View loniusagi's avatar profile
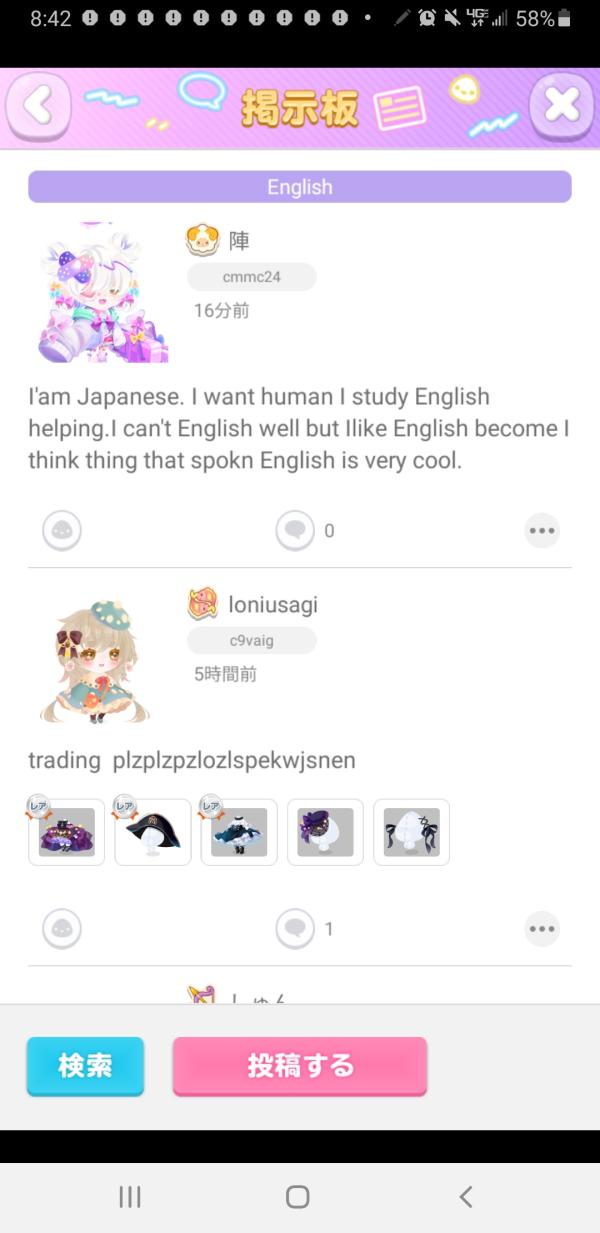 tap(95, 662)
